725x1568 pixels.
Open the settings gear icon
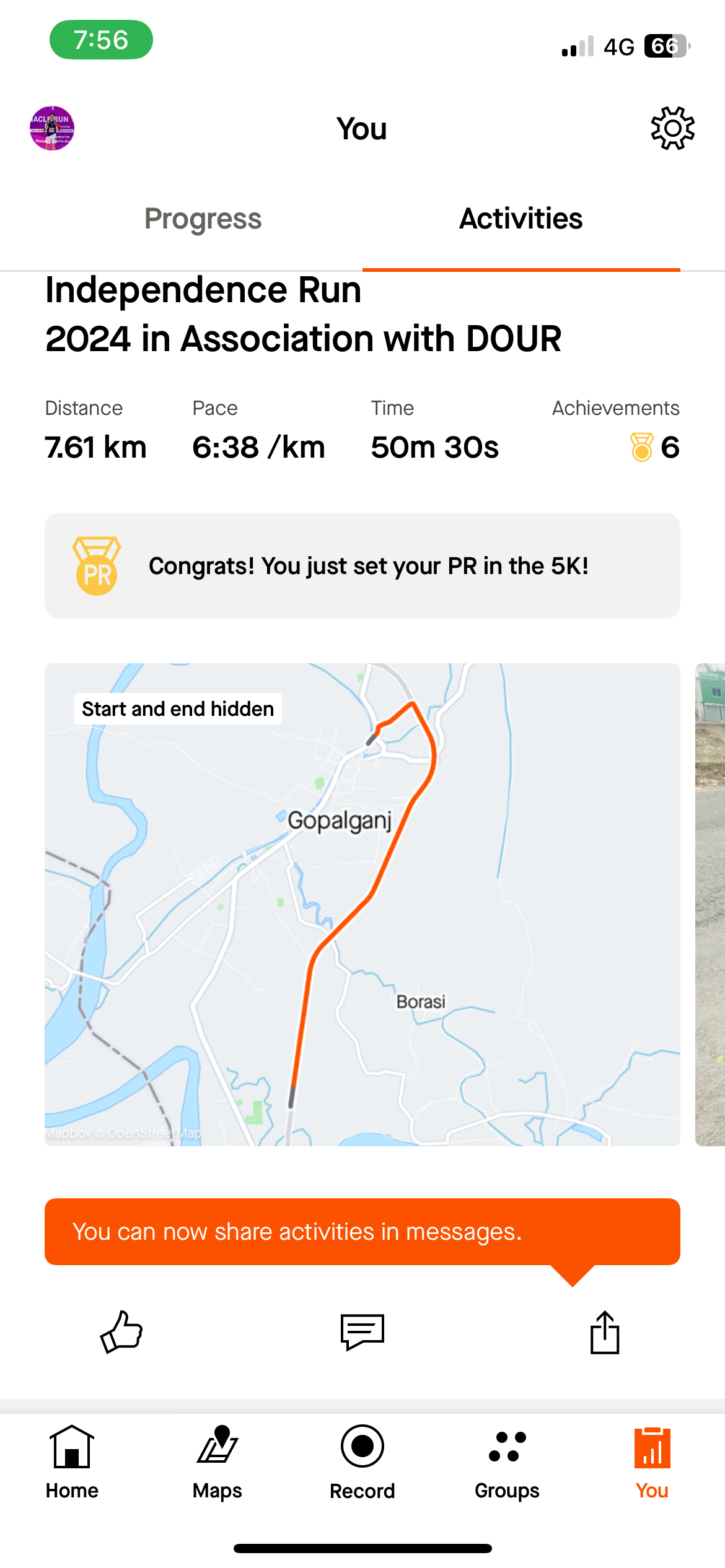click(x=672, y=128)
